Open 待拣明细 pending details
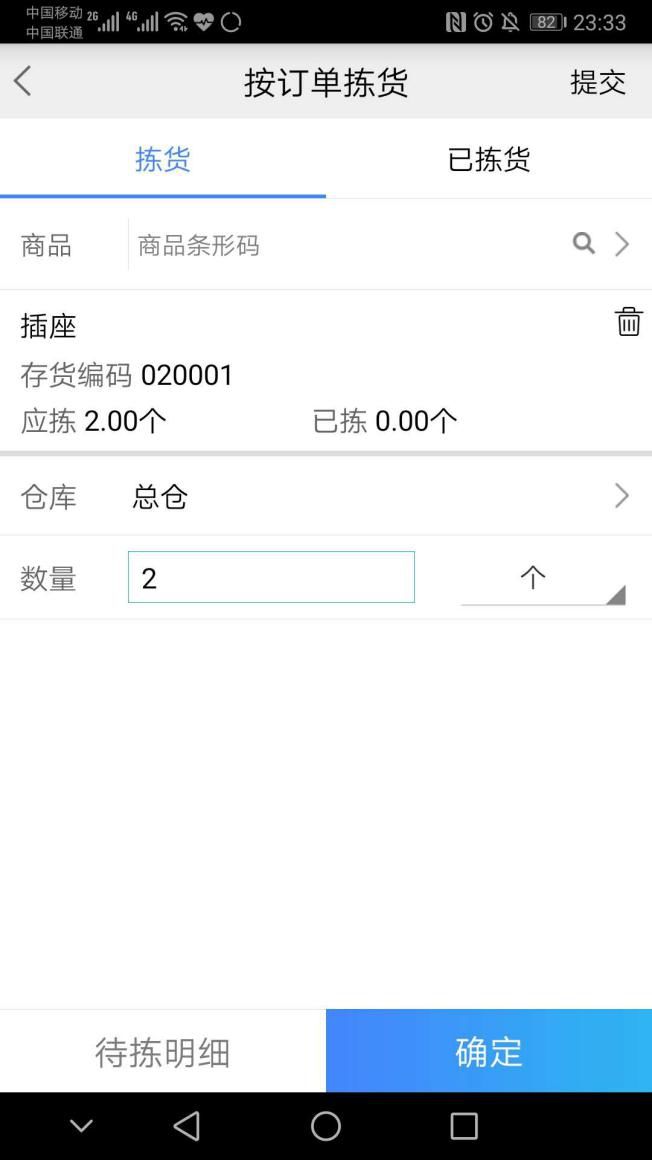The height and width of the screenshot is (1160, 652). 163,1051
